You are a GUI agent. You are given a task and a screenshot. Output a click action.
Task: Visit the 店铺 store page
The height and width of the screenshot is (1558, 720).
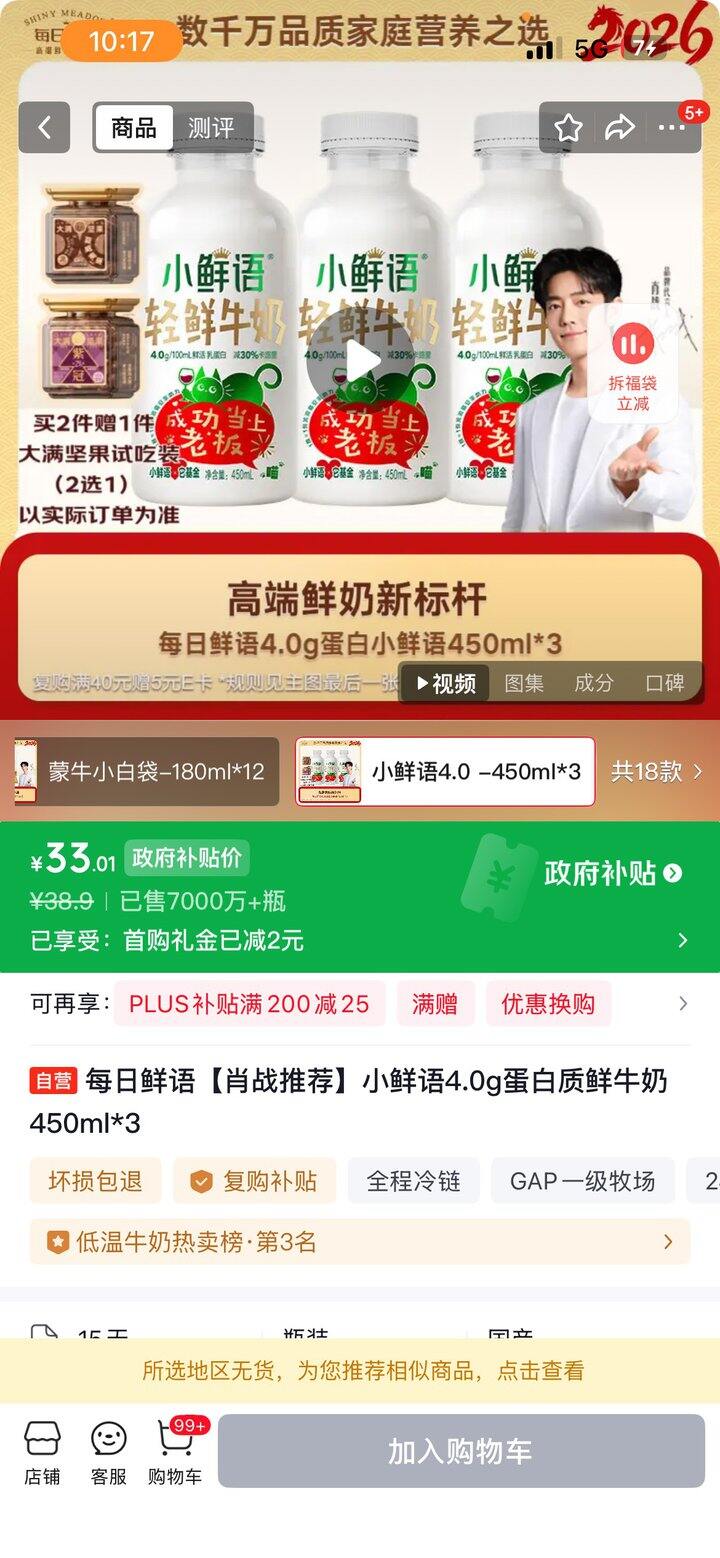tap(42, 1452)
